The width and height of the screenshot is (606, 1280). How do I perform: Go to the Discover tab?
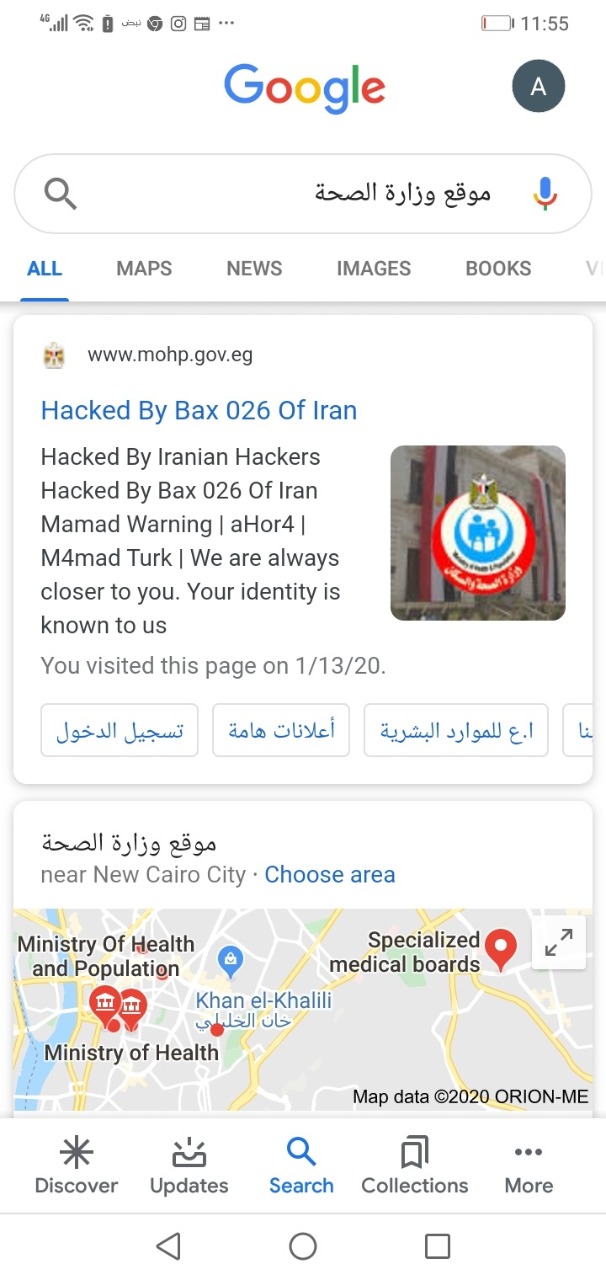coord(76,1167)
